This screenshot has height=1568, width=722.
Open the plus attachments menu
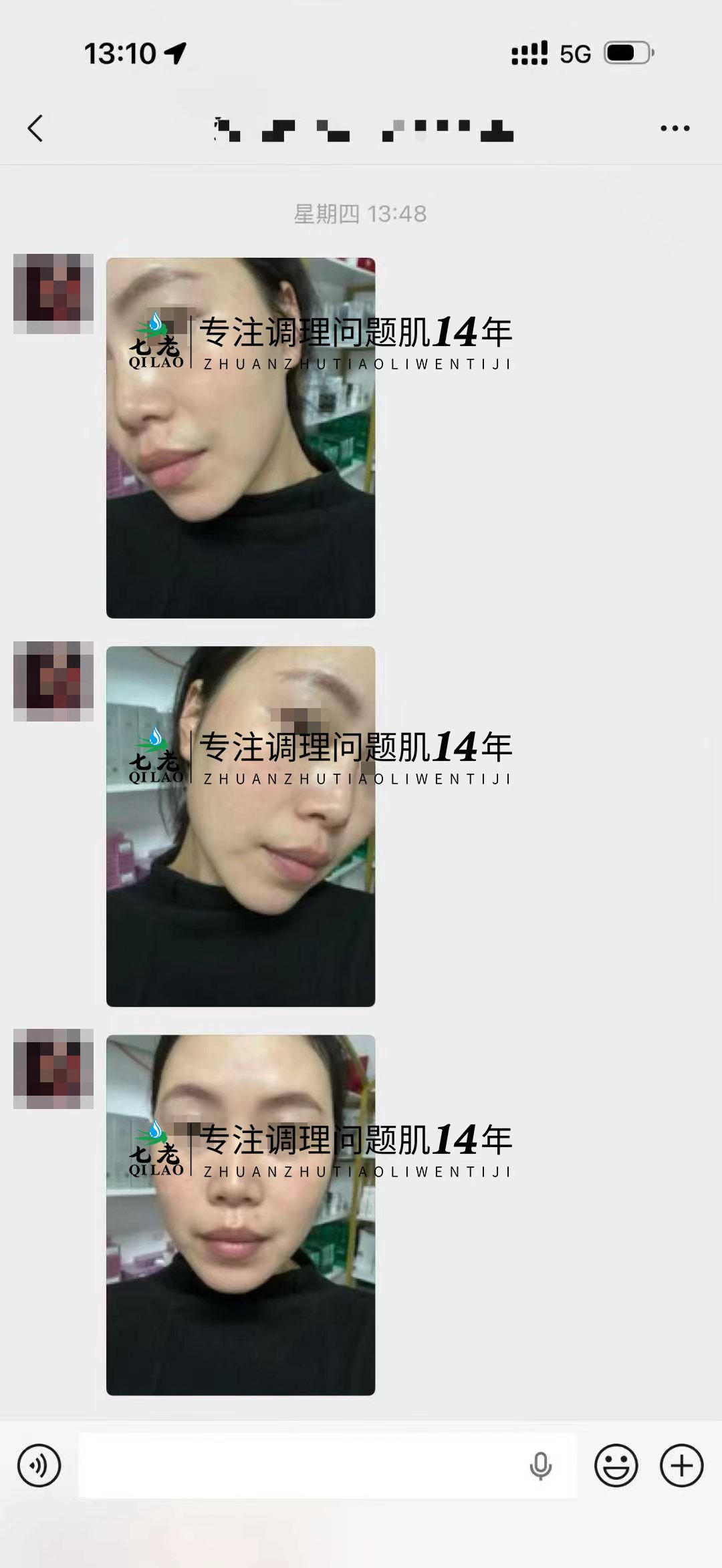(681, 1466)
